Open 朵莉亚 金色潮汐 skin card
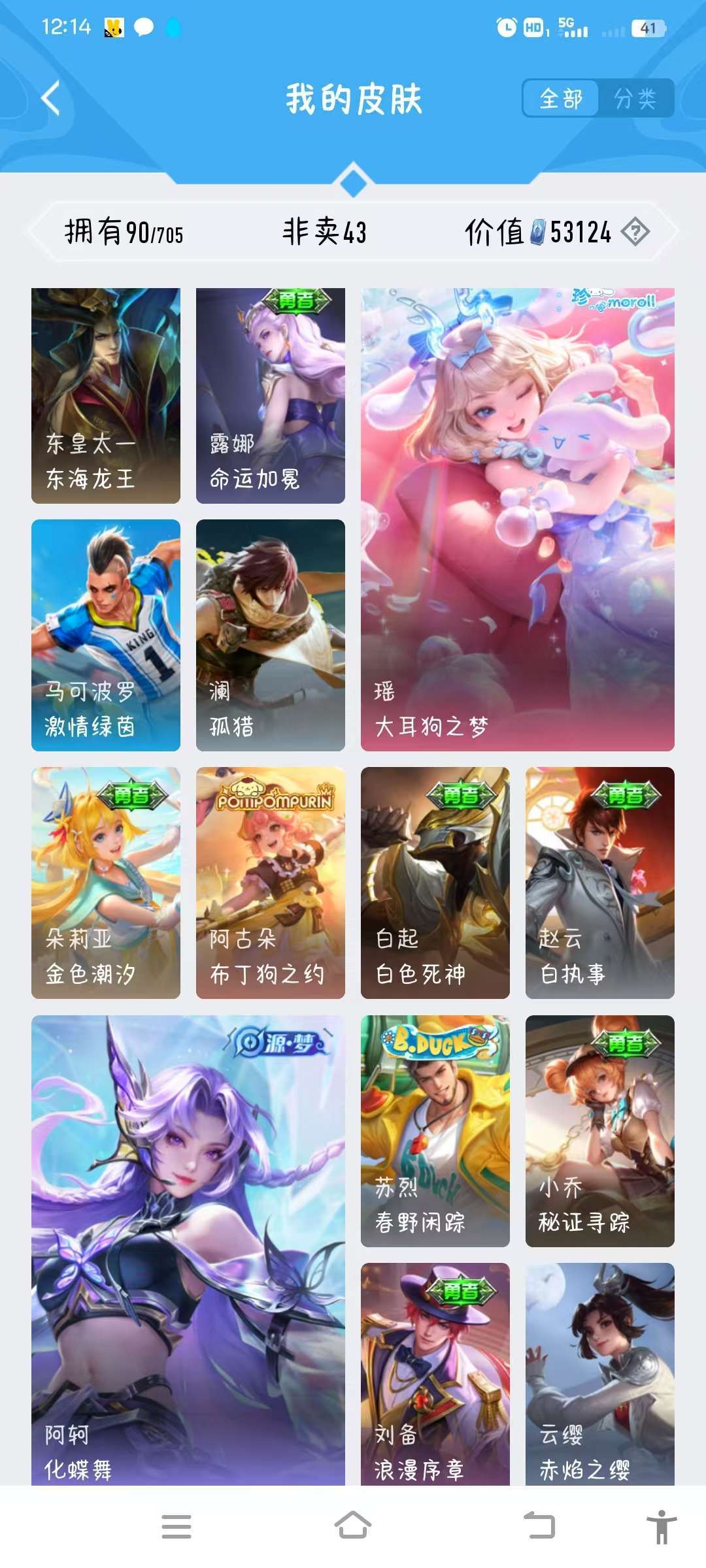The image size is (706, 1568). point(106,883)
